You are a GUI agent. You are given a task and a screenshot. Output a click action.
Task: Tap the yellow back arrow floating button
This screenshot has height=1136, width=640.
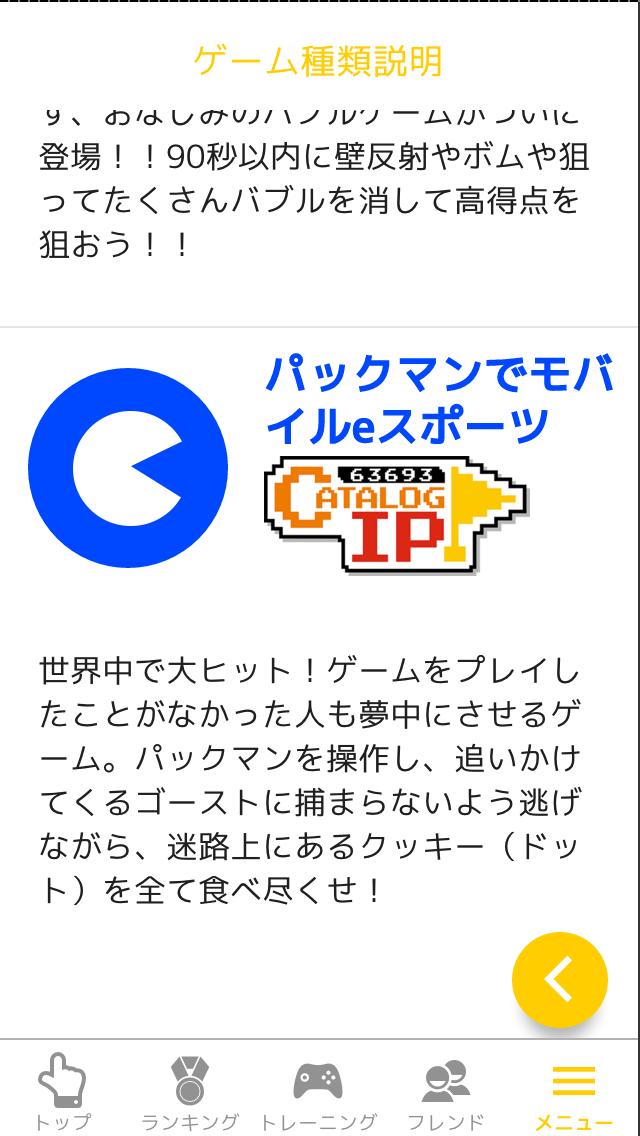click(x=559, y=980)
